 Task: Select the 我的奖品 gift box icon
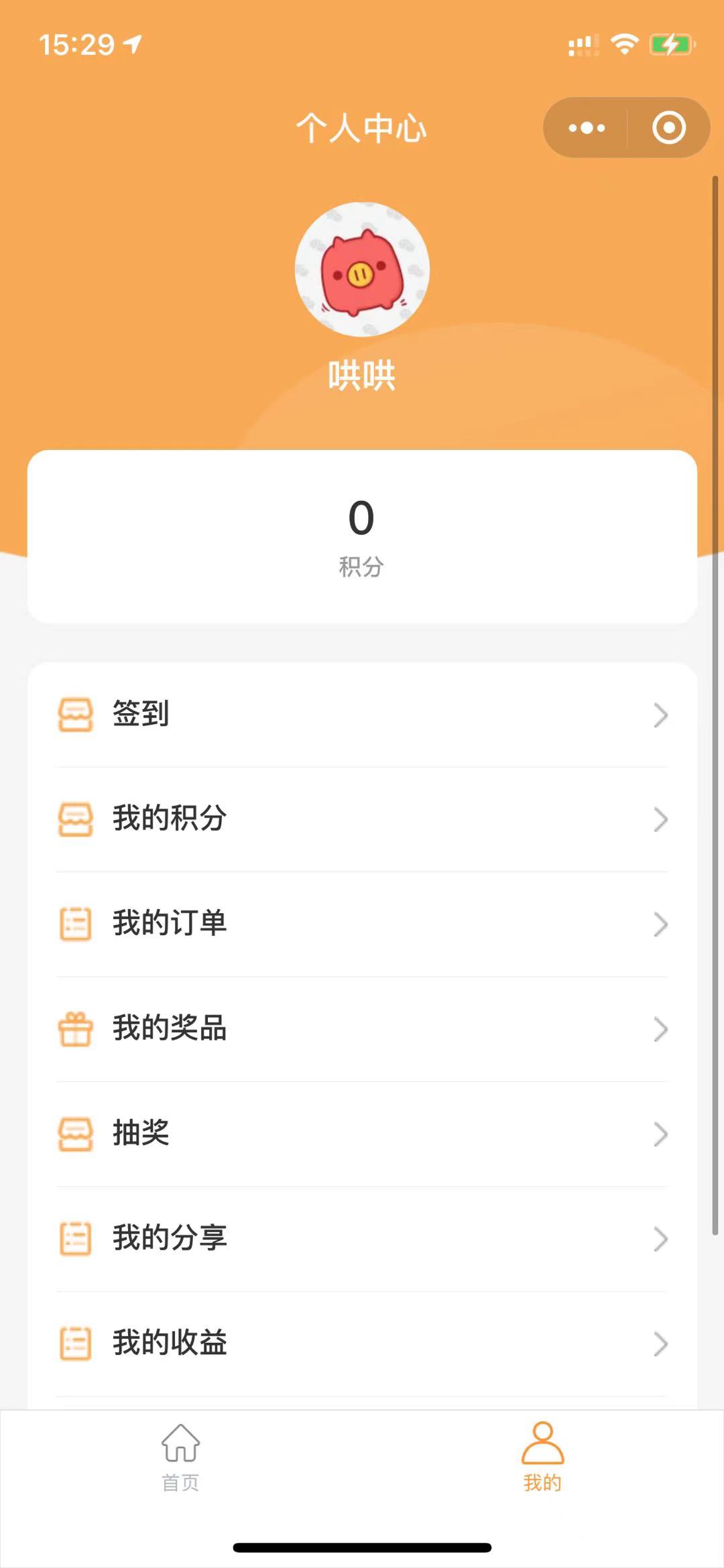[76, 1028]
